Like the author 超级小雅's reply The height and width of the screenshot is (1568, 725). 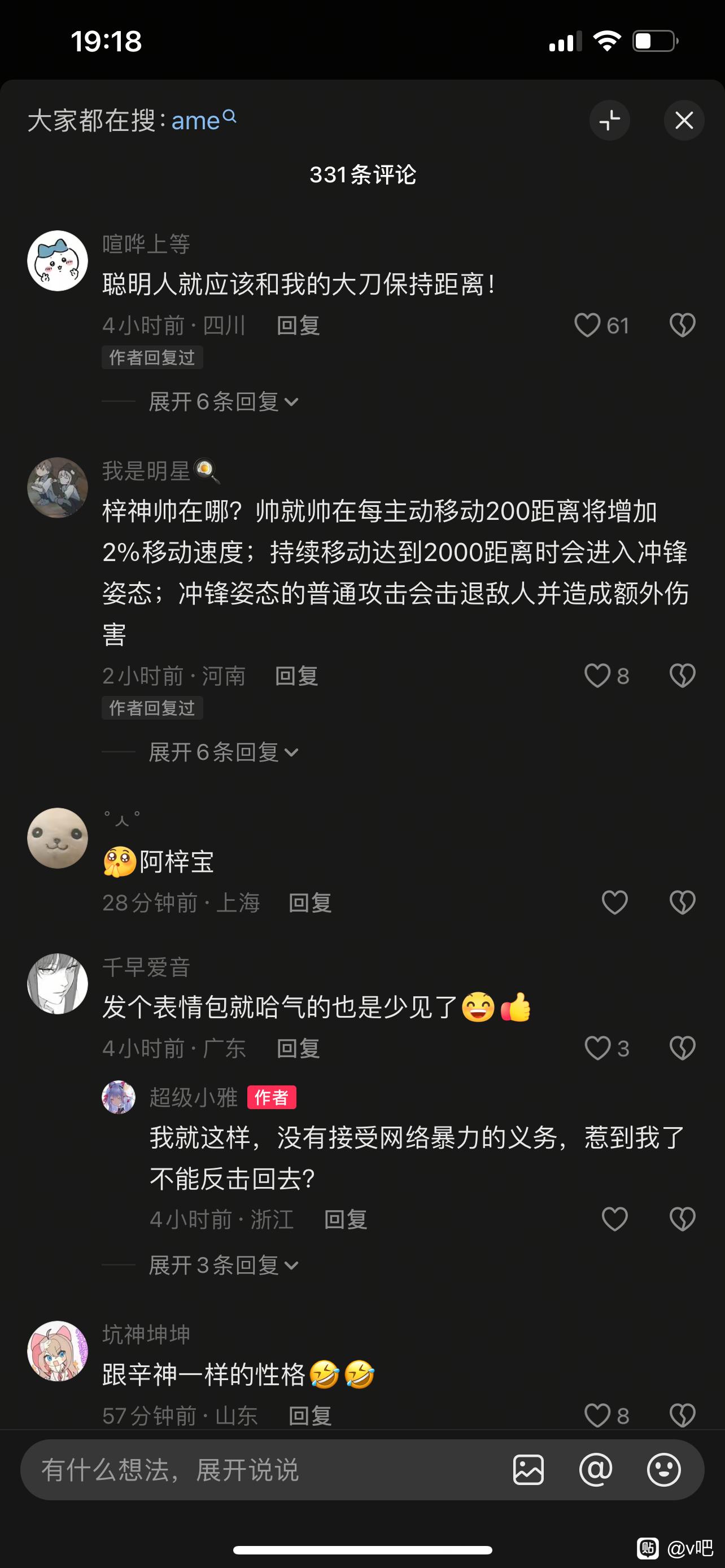coord(614,1219)
